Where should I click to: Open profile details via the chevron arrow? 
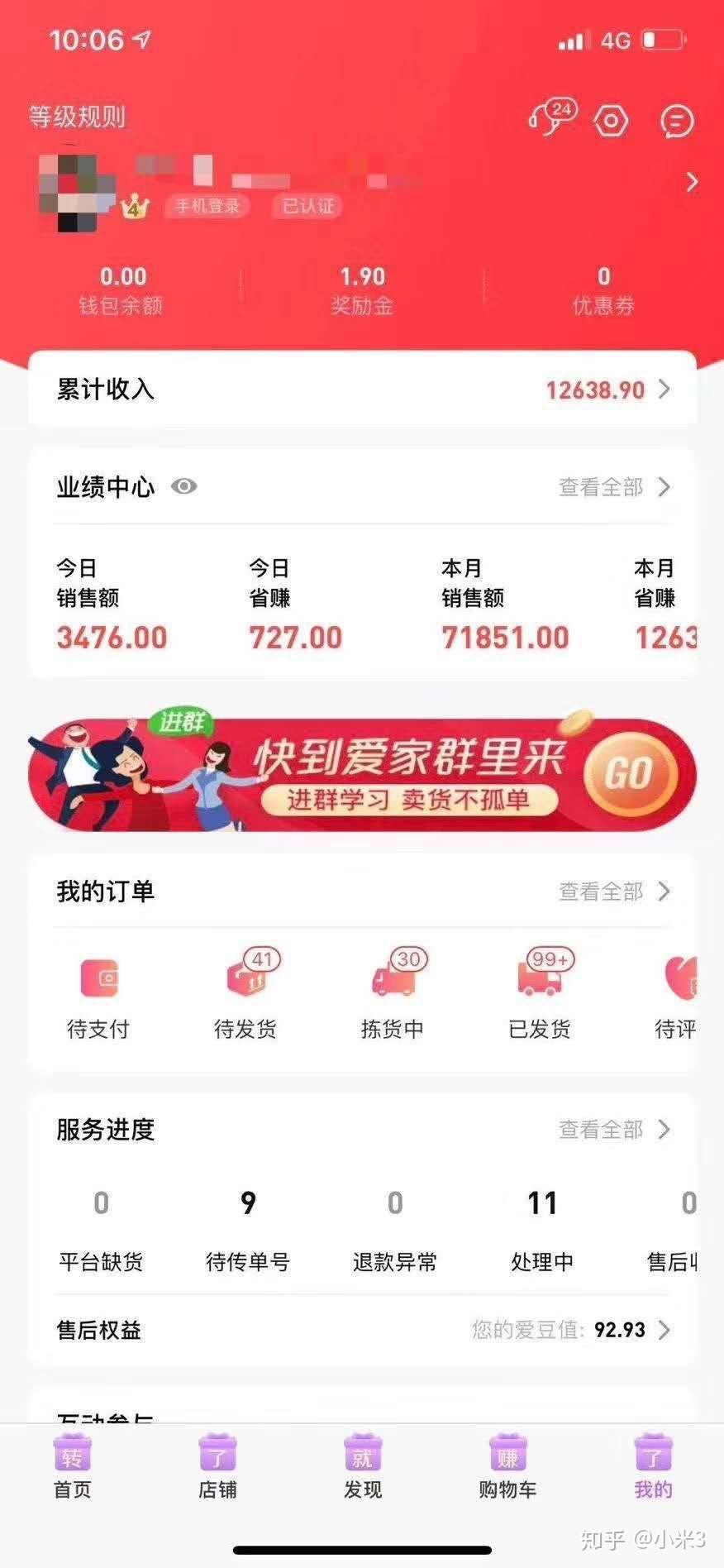(692, 182)
